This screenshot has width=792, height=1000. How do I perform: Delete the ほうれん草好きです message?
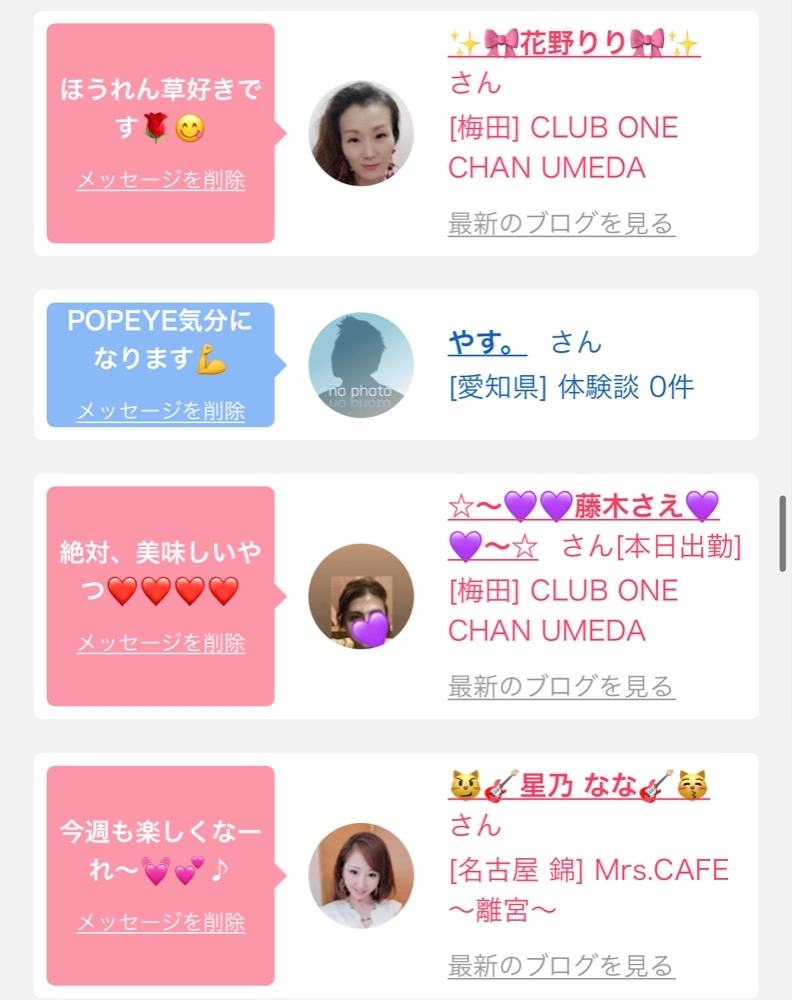(x=161, y=180)
